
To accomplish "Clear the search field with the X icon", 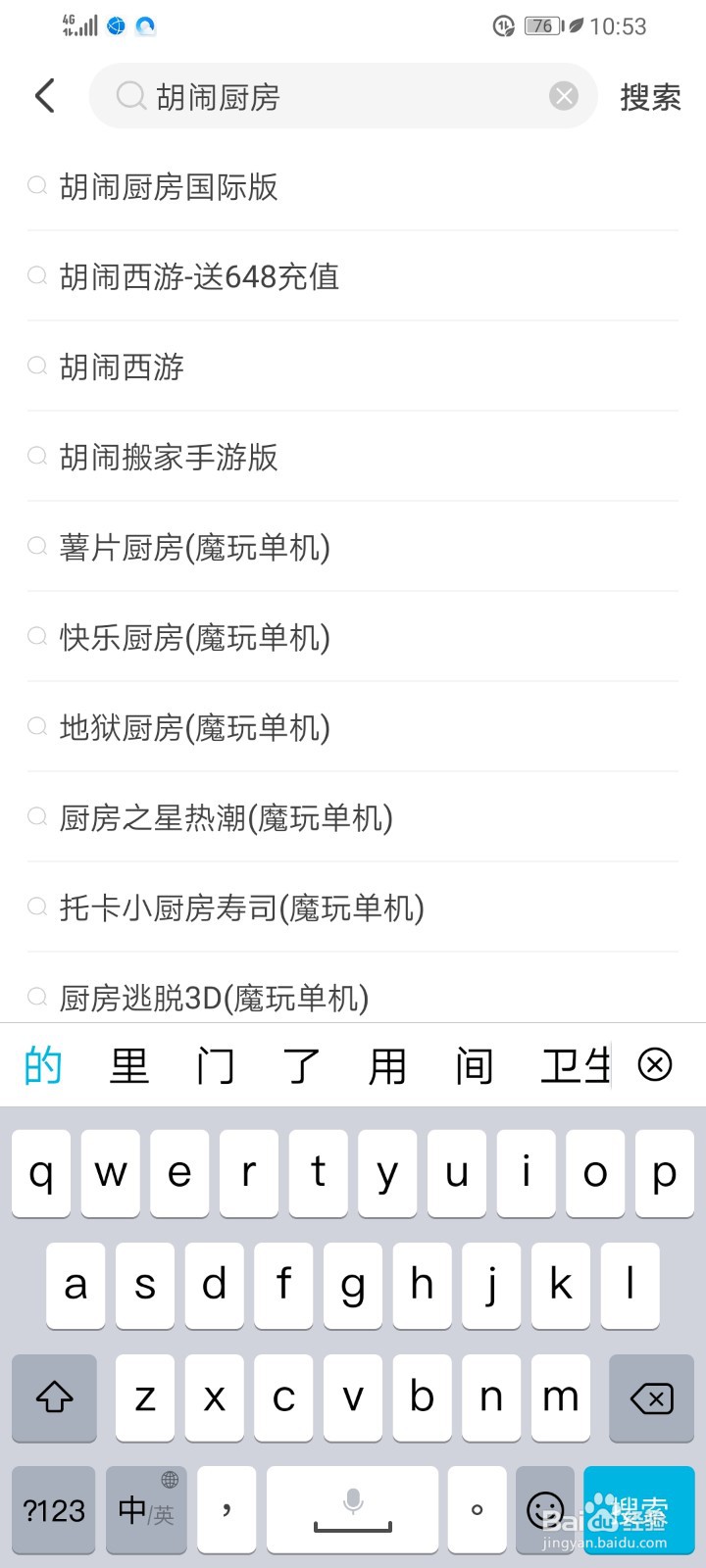I will tap(563, 95).
